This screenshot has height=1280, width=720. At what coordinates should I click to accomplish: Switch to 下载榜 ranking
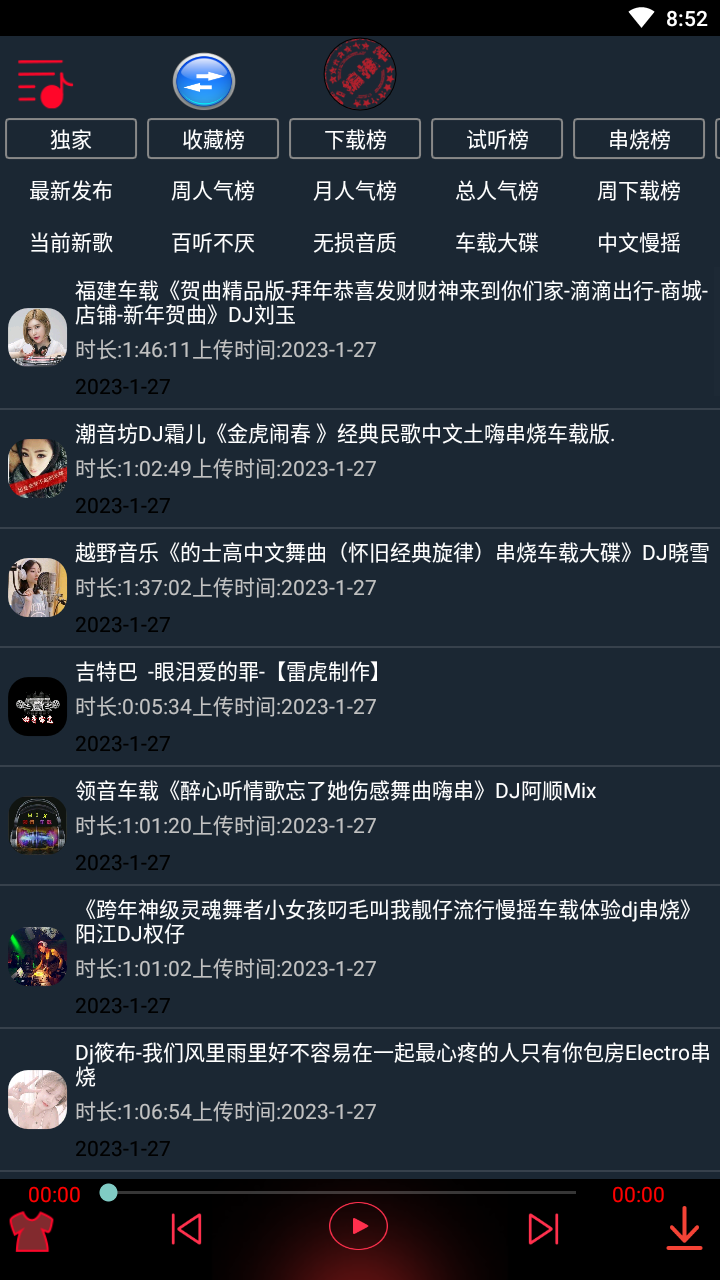click(x=355, y=139)
